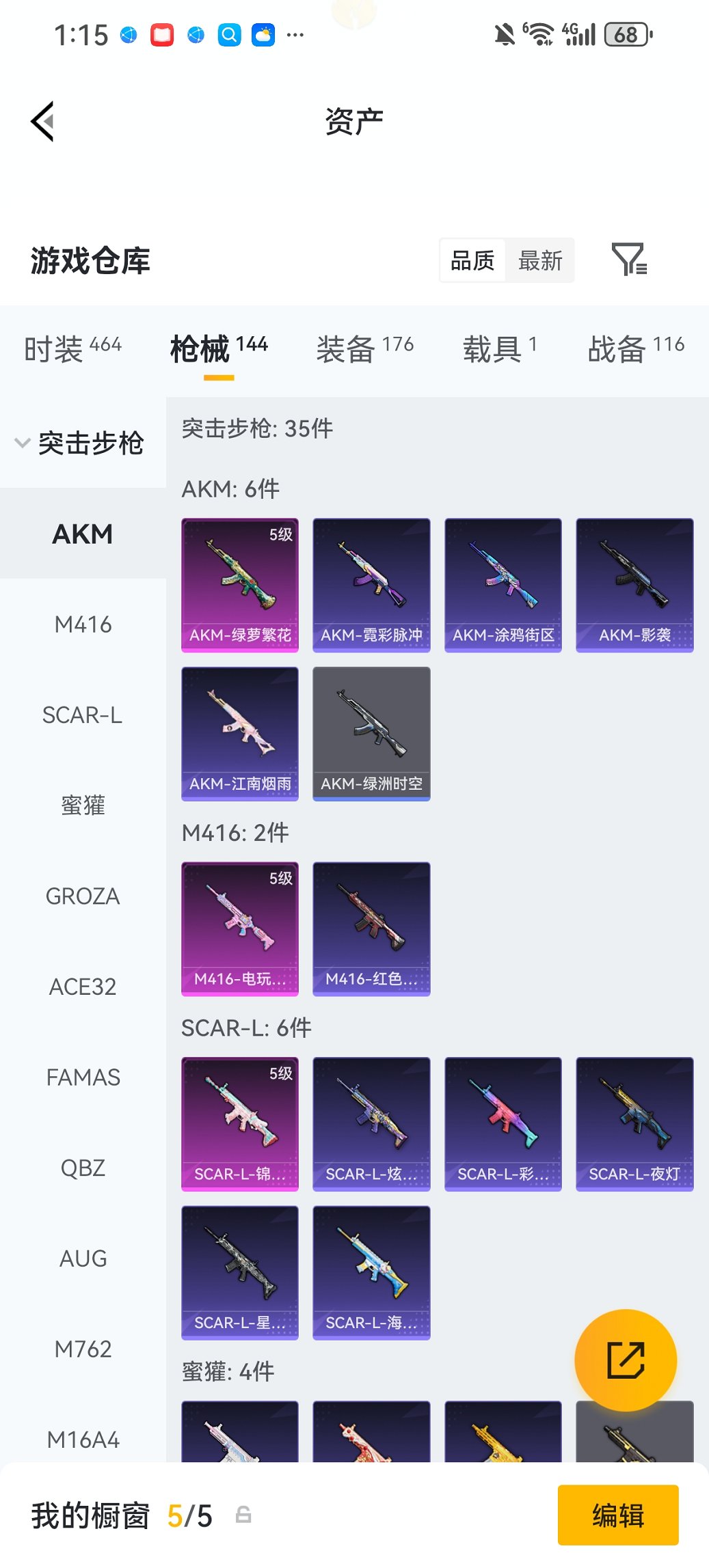Select M762 from the weapon sidebar
Image resolution: width=709 pixels, height=1568 pixels.
click(x=83, y=1349)
